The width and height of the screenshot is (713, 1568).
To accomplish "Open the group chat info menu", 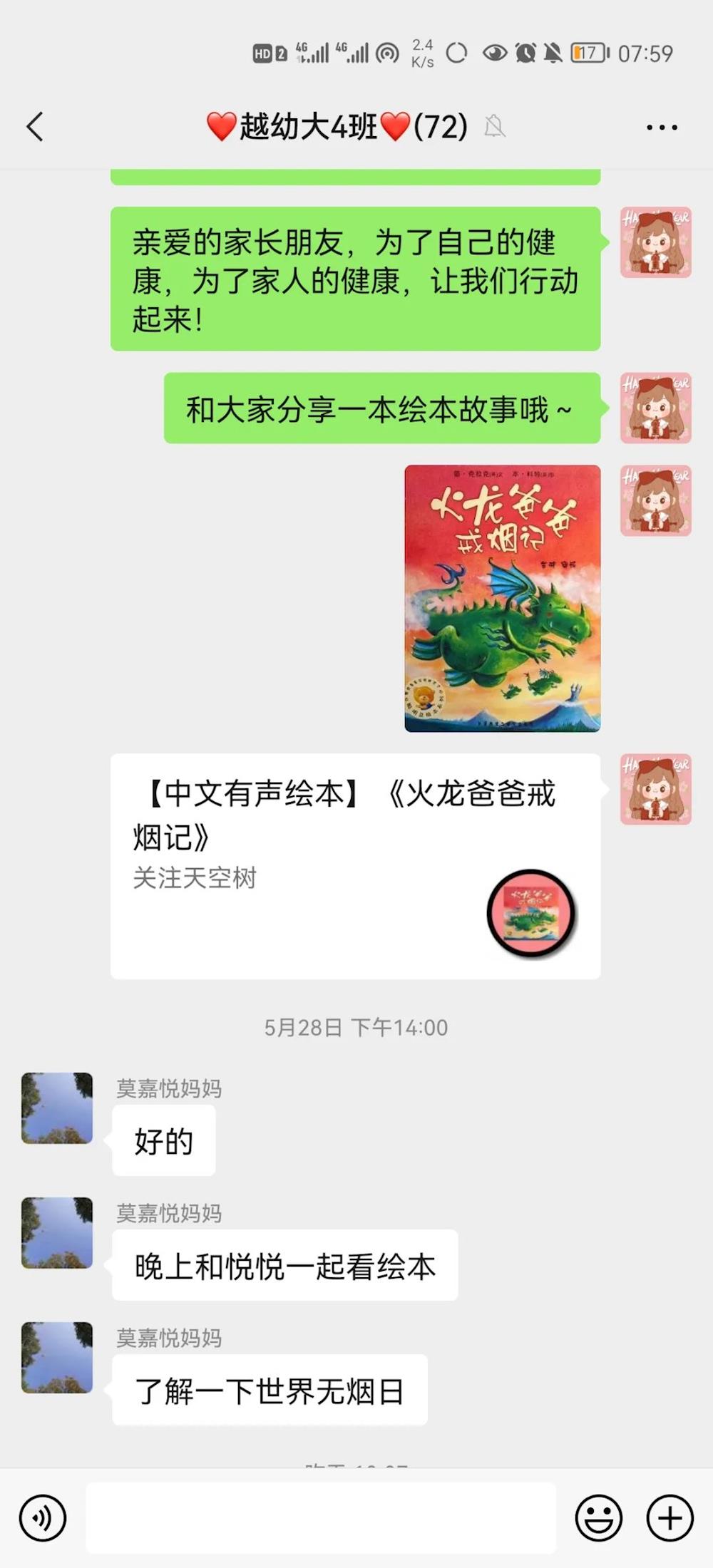I will point(661,128).
